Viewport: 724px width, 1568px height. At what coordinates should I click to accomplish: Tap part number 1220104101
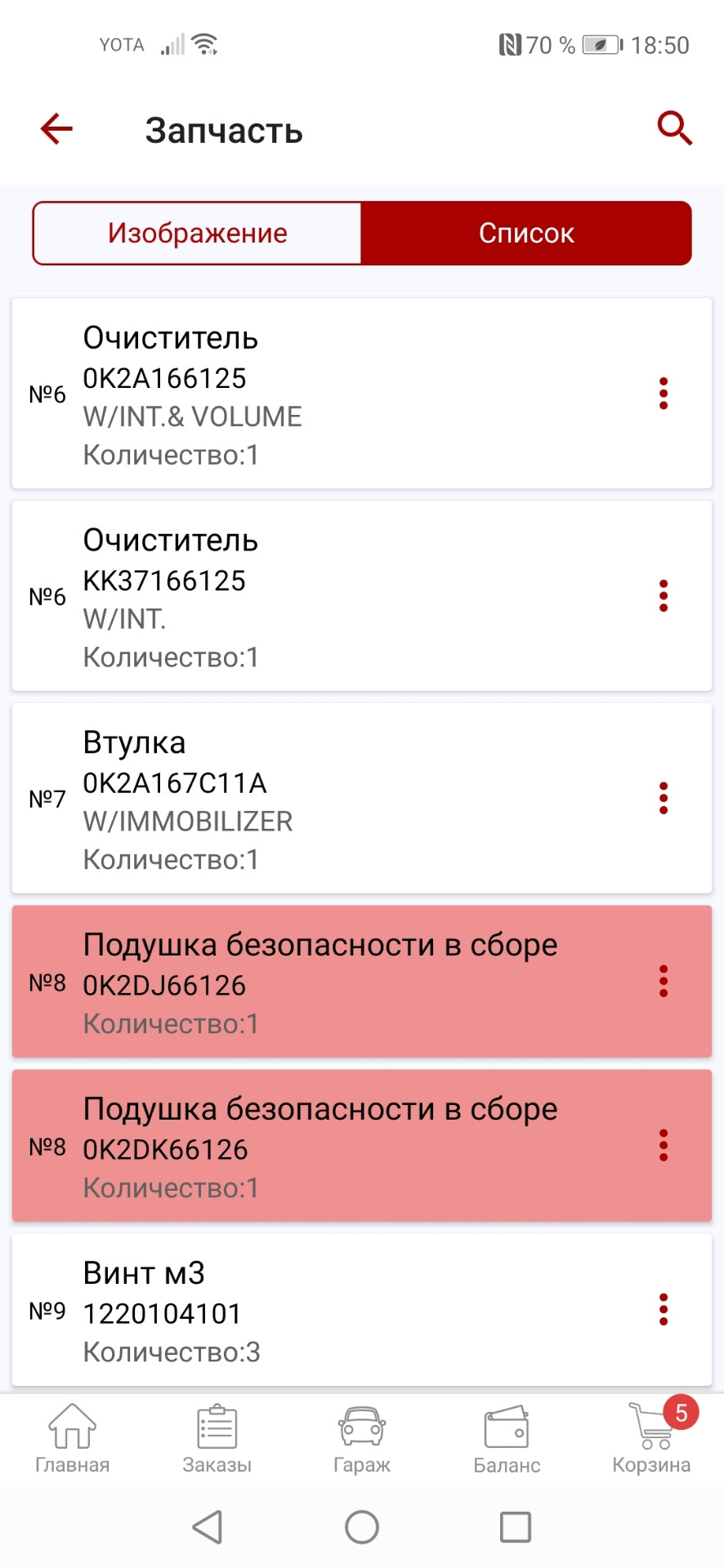click(x=160, y=1313)
